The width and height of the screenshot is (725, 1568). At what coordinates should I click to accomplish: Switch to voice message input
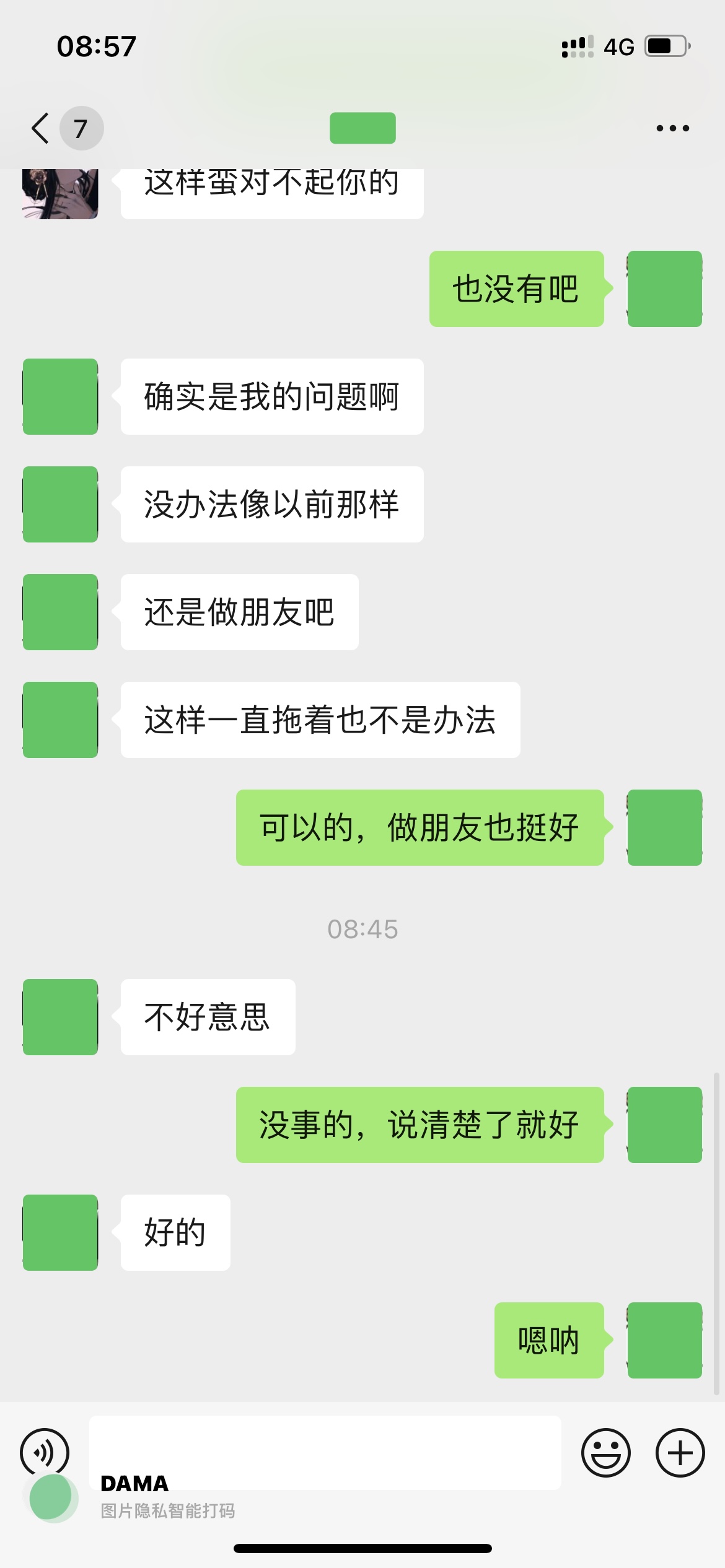(x=45, y=1452)
